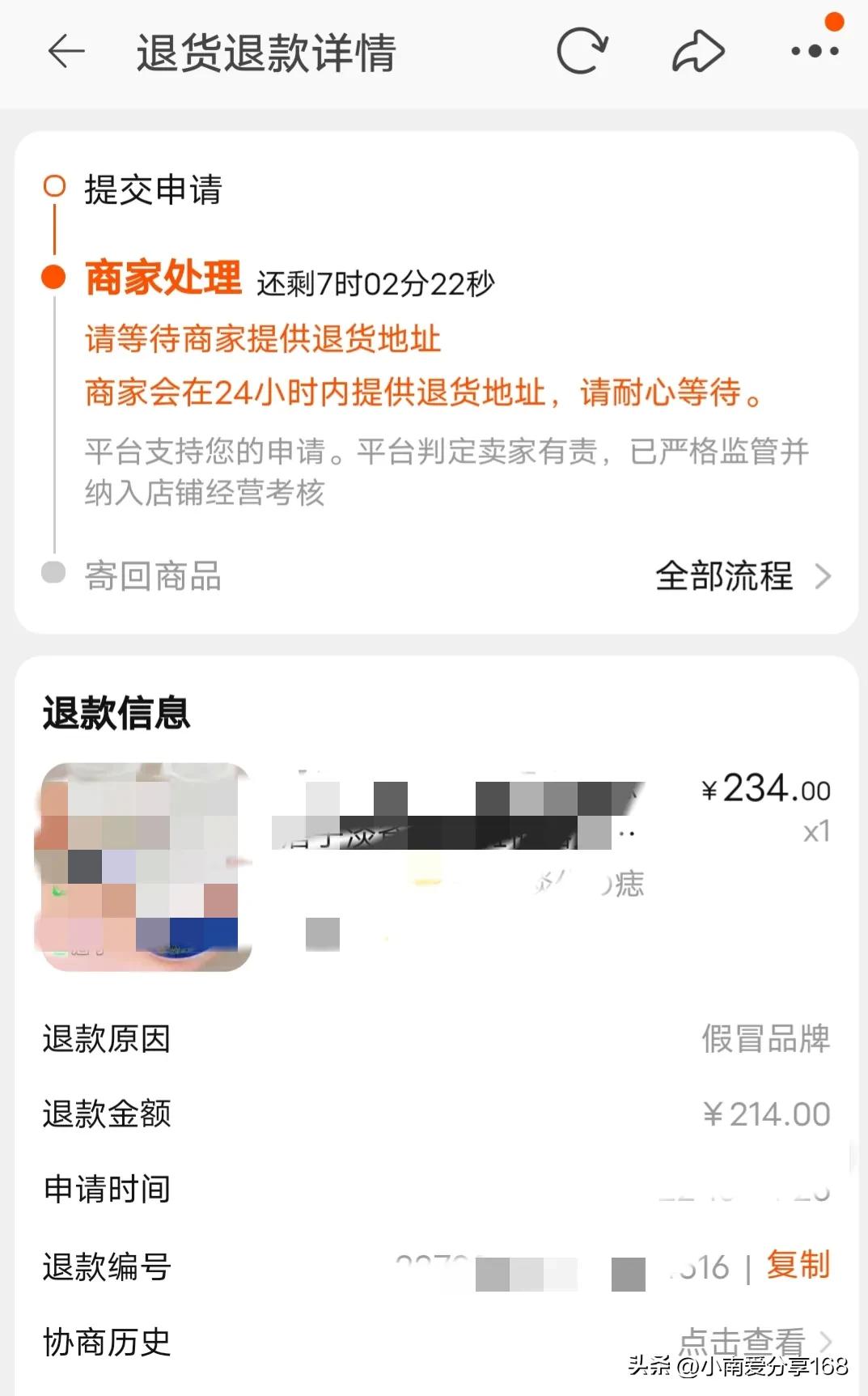Tap the gray dot beside 寄回商品
Viewport: 868px width, 1396px height.
pyautogui.click(x=53, y=574)
